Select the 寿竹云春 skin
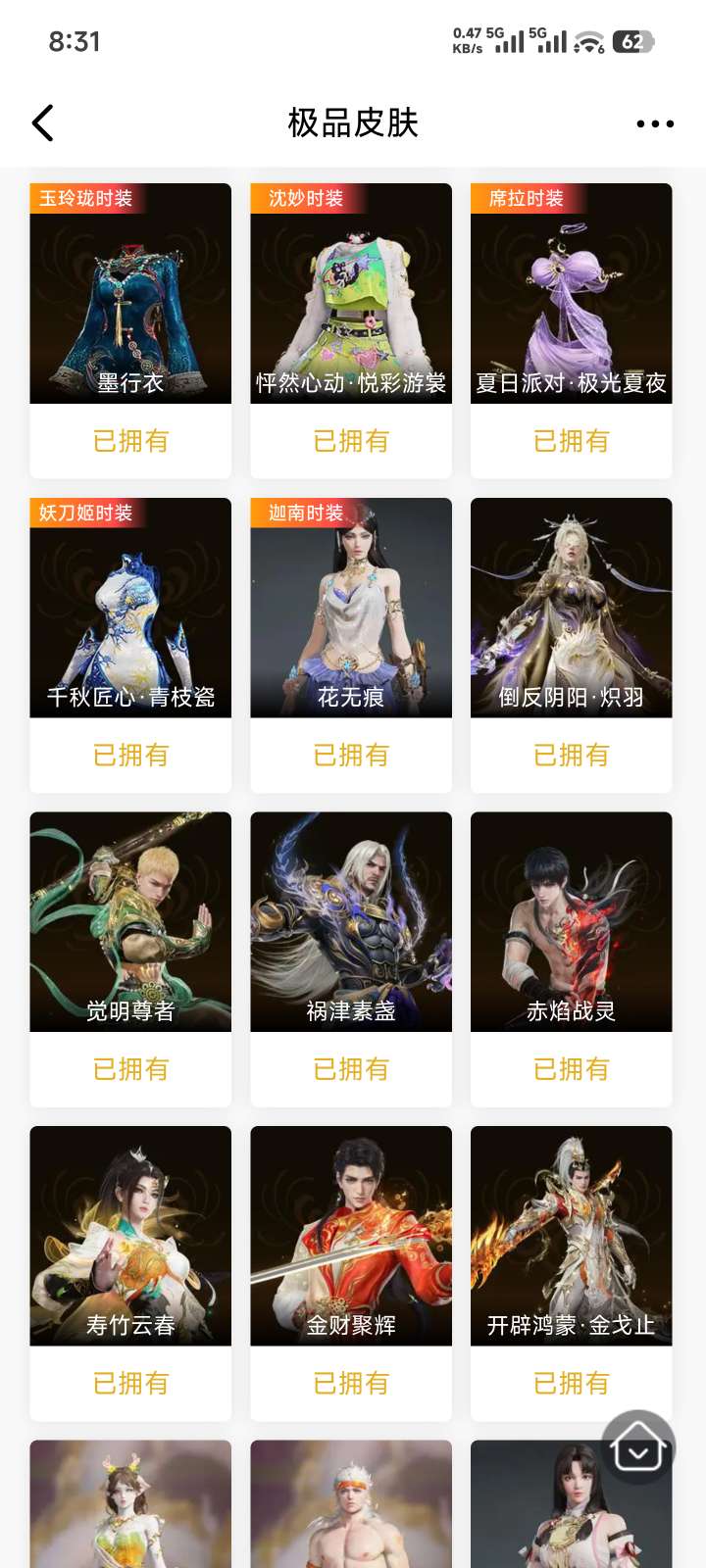This screenshot has width=706, height=1568. (x=130, y=1235)
